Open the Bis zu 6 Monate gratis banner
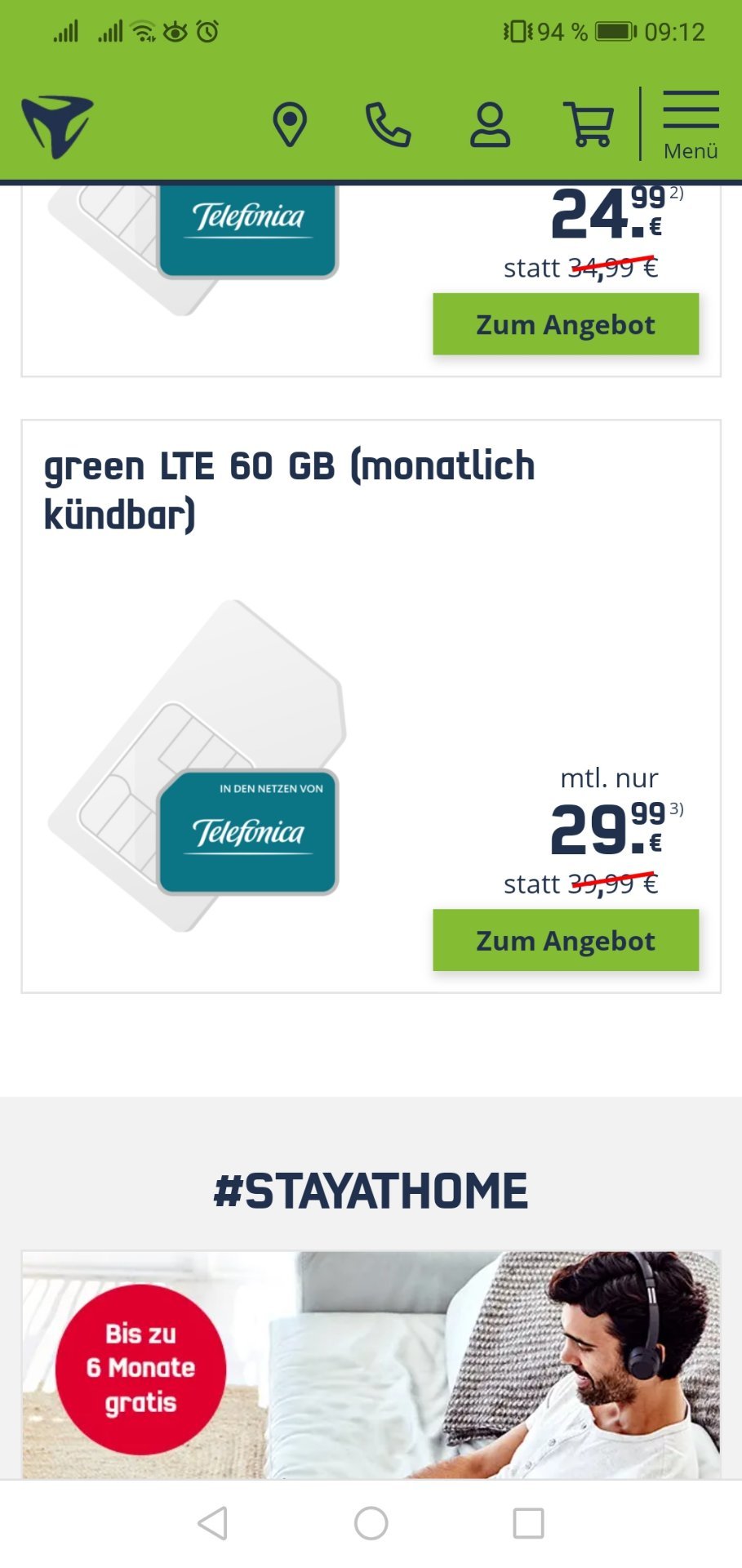This screenshot has width=742, height=1568. 371,1364
